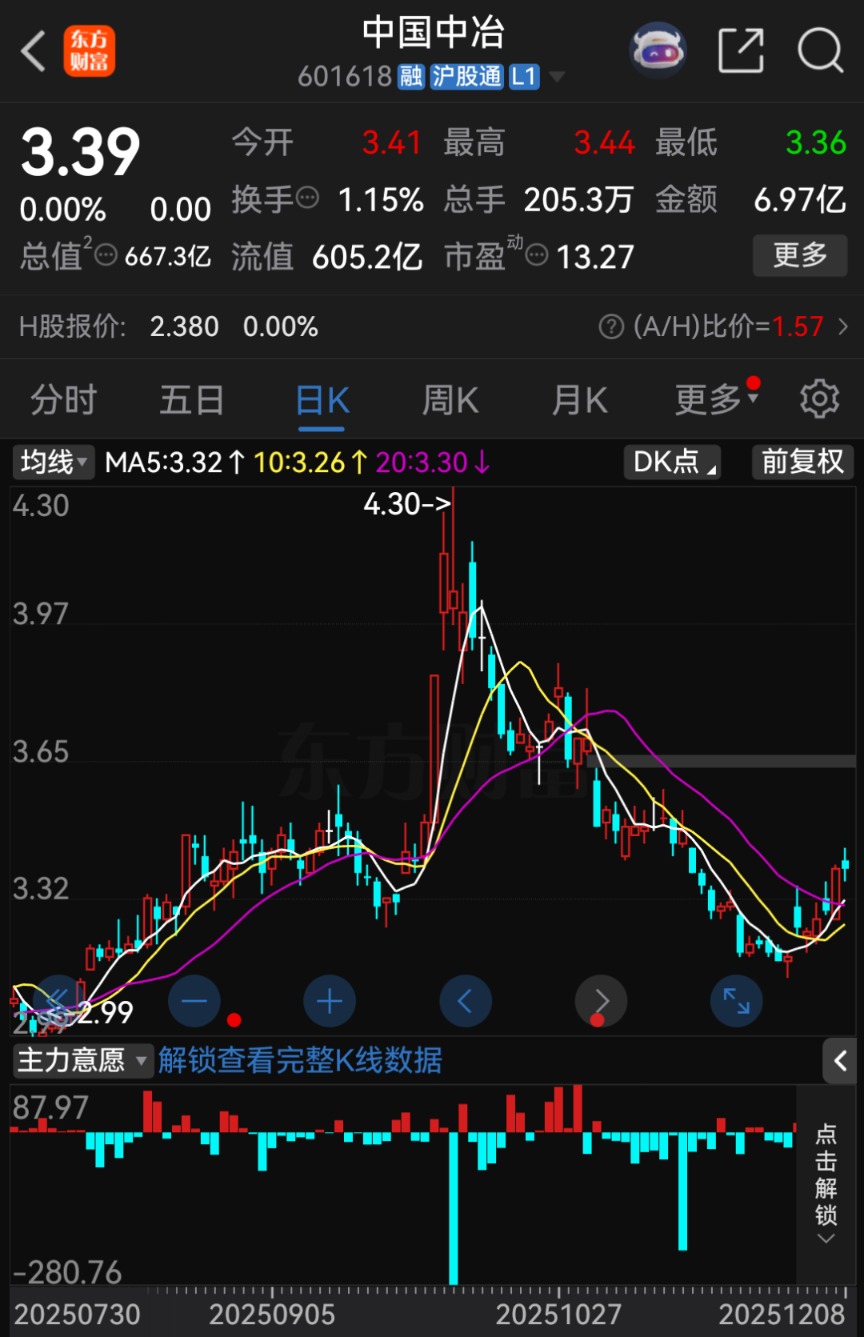Zoom in the K-line chart

tap(329, 1001)
